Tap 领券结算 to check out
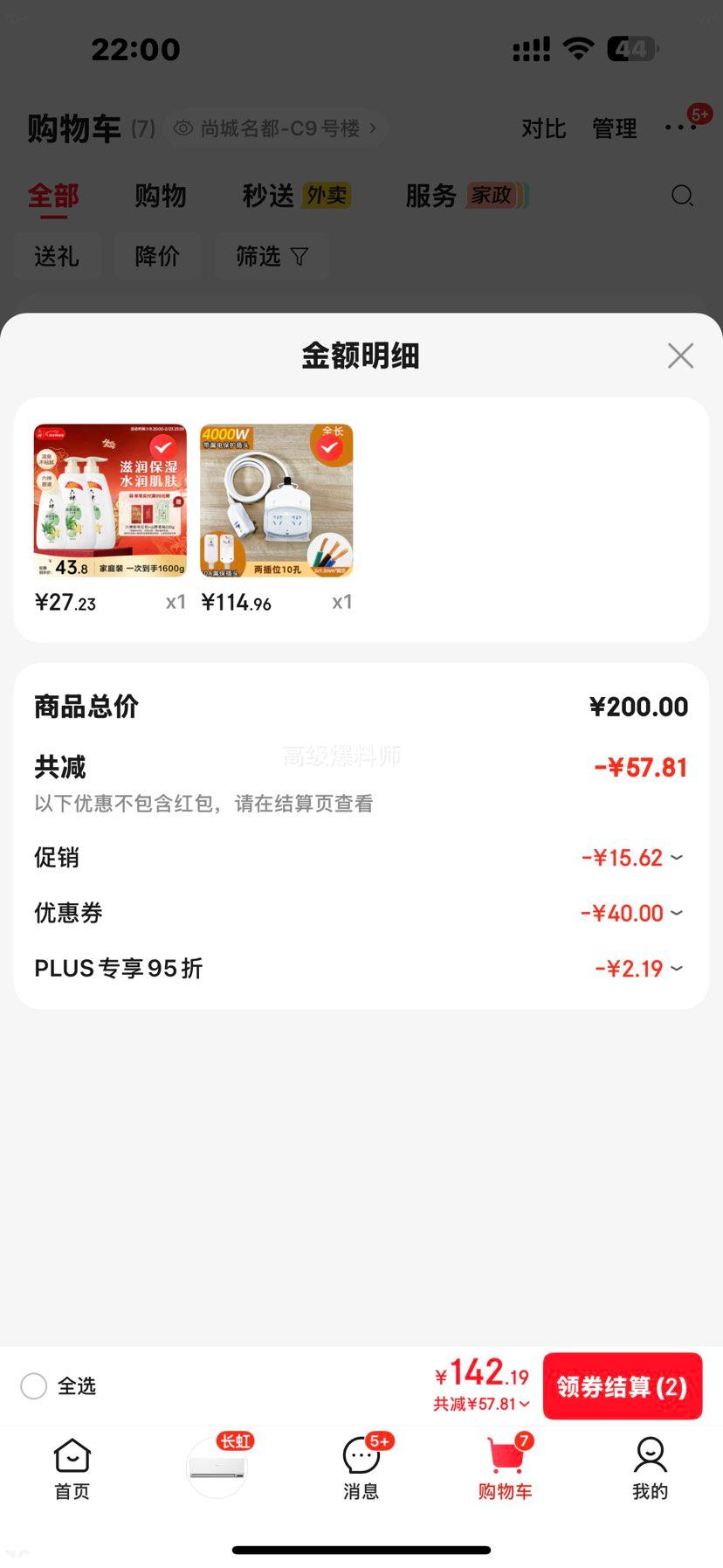This screenshot has height=1568, width=723. pos(622,1386)
